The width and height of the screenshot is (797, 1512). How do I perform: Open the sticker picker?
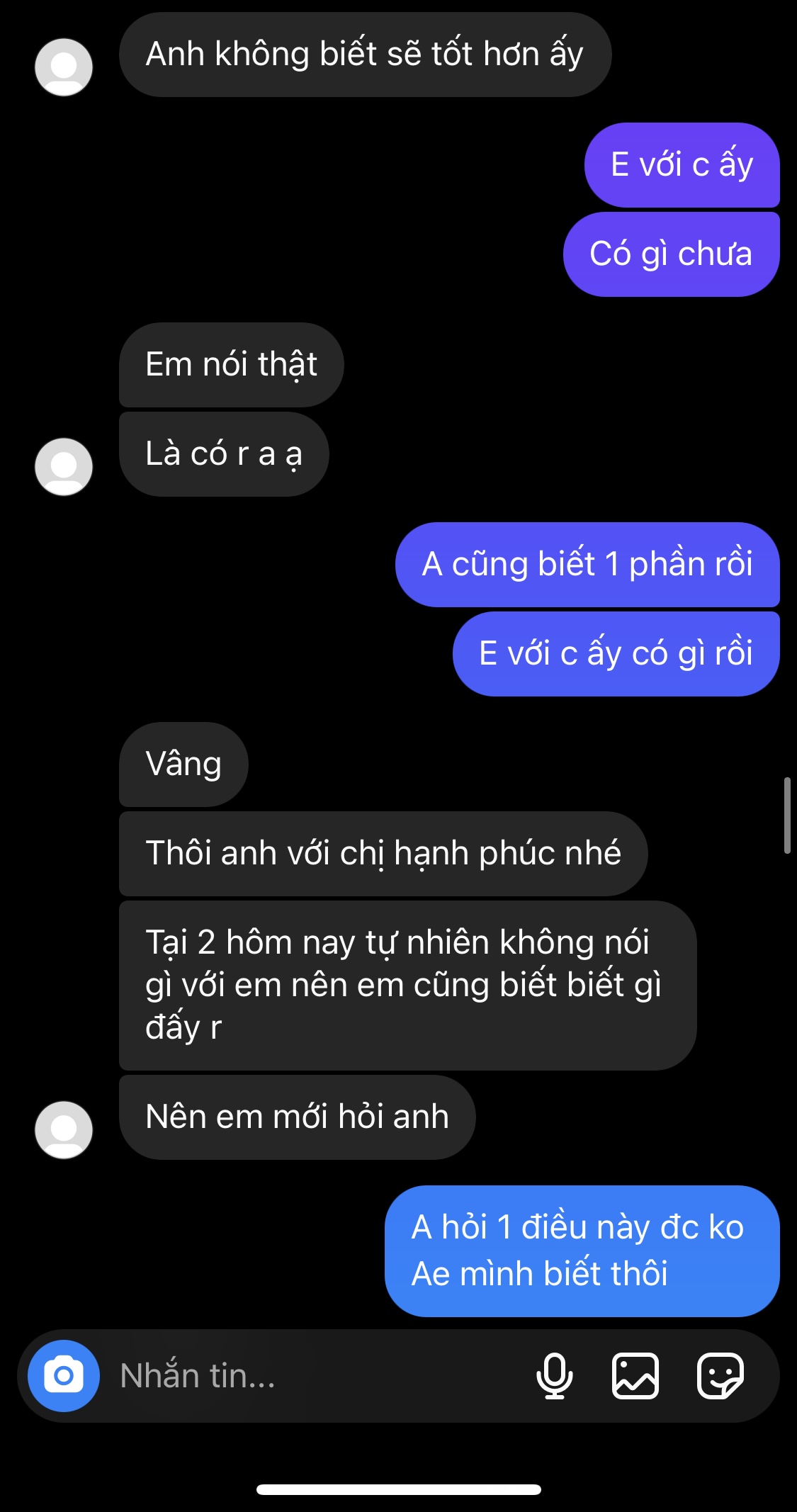coord(720,1376)
